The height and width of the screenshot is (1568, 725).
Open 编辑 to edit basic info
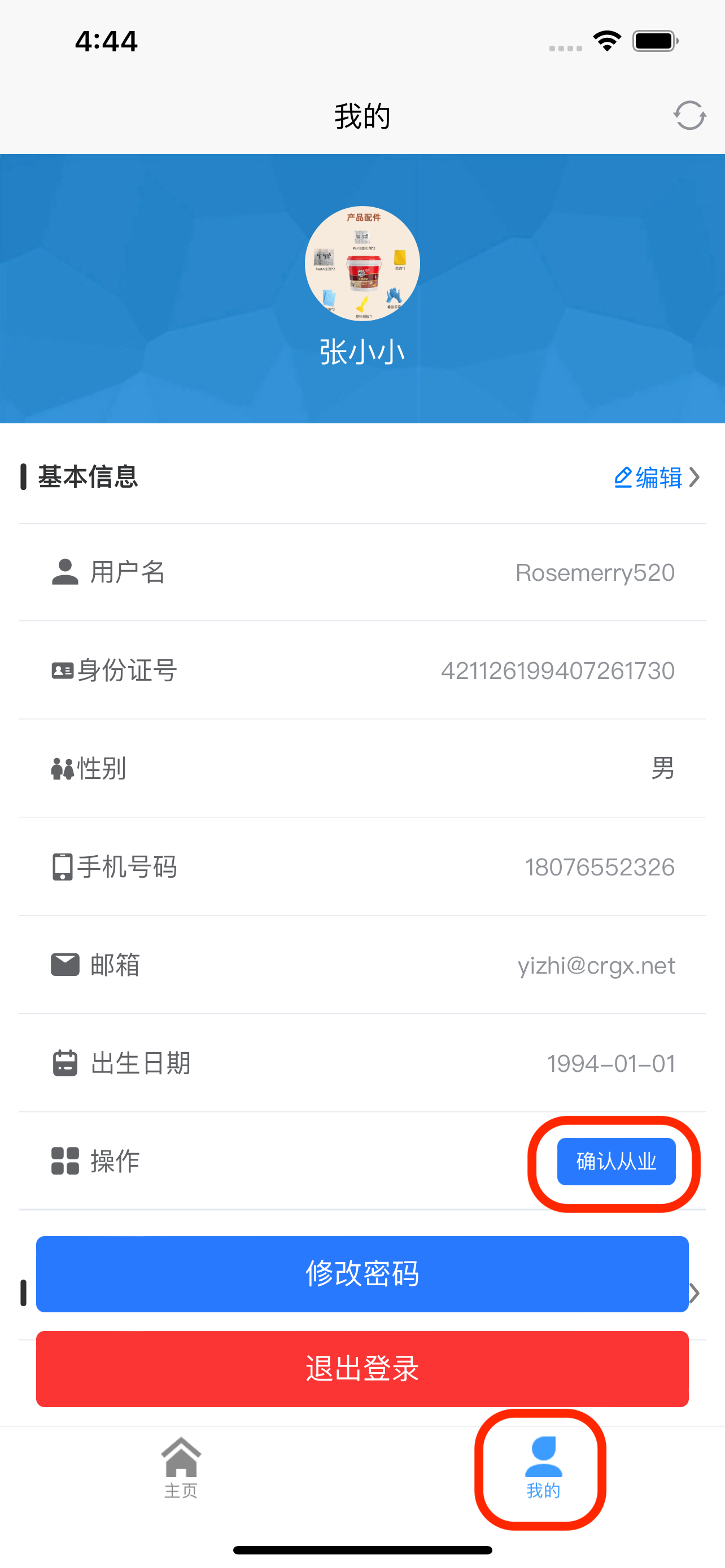pos(657,477)
